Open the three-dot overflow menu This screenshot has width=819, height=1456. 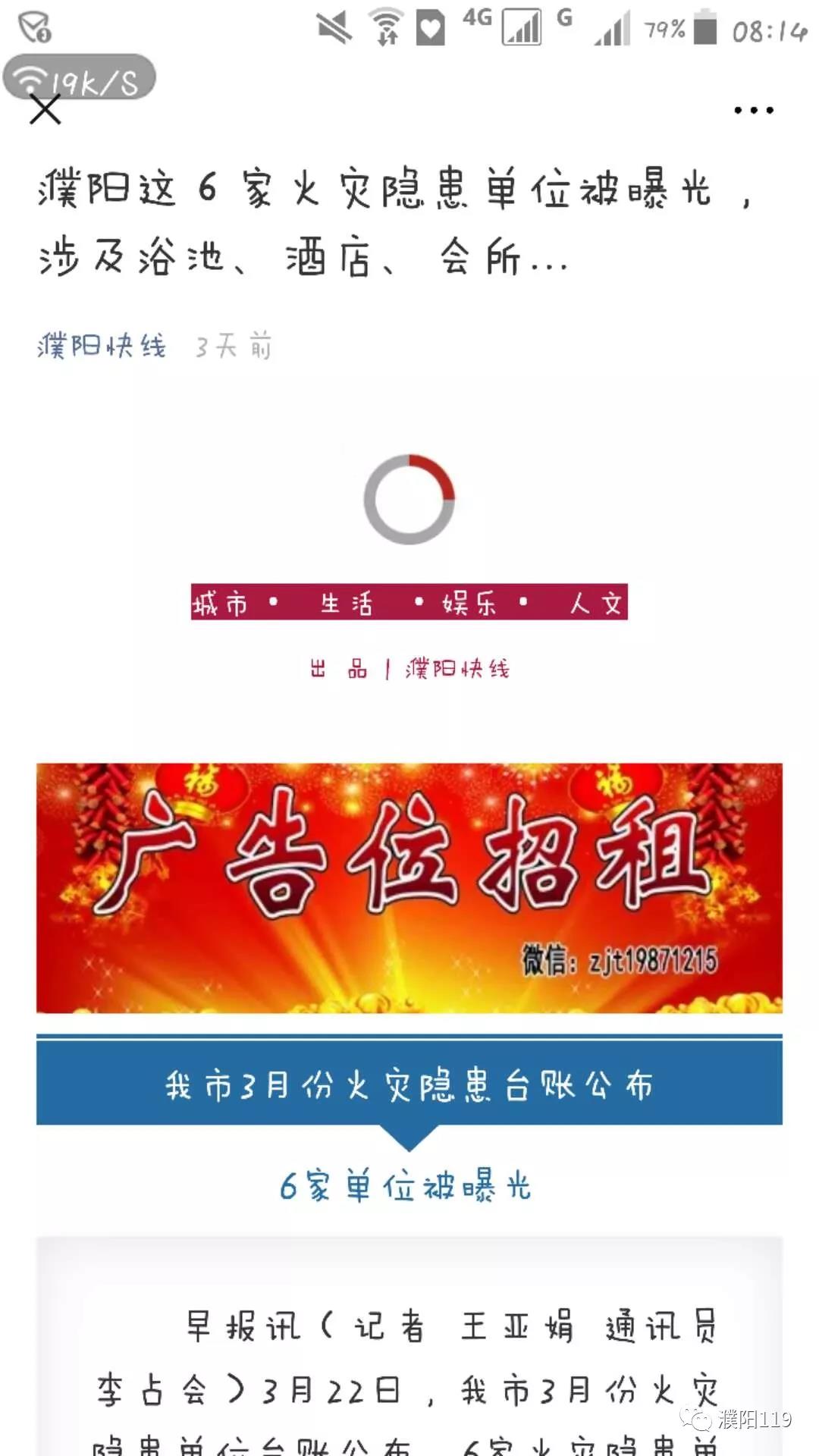[x=753, y=111]
